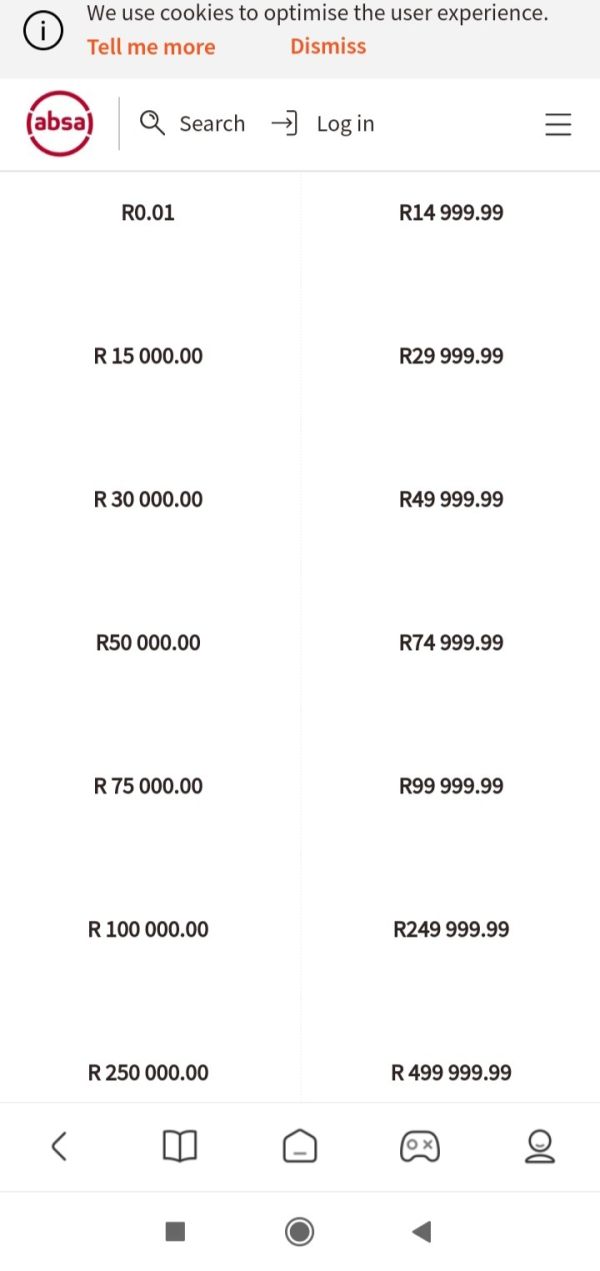600x1271 pixels.
Task: Go back with the browser back arrow
Action: point(59,1146)
